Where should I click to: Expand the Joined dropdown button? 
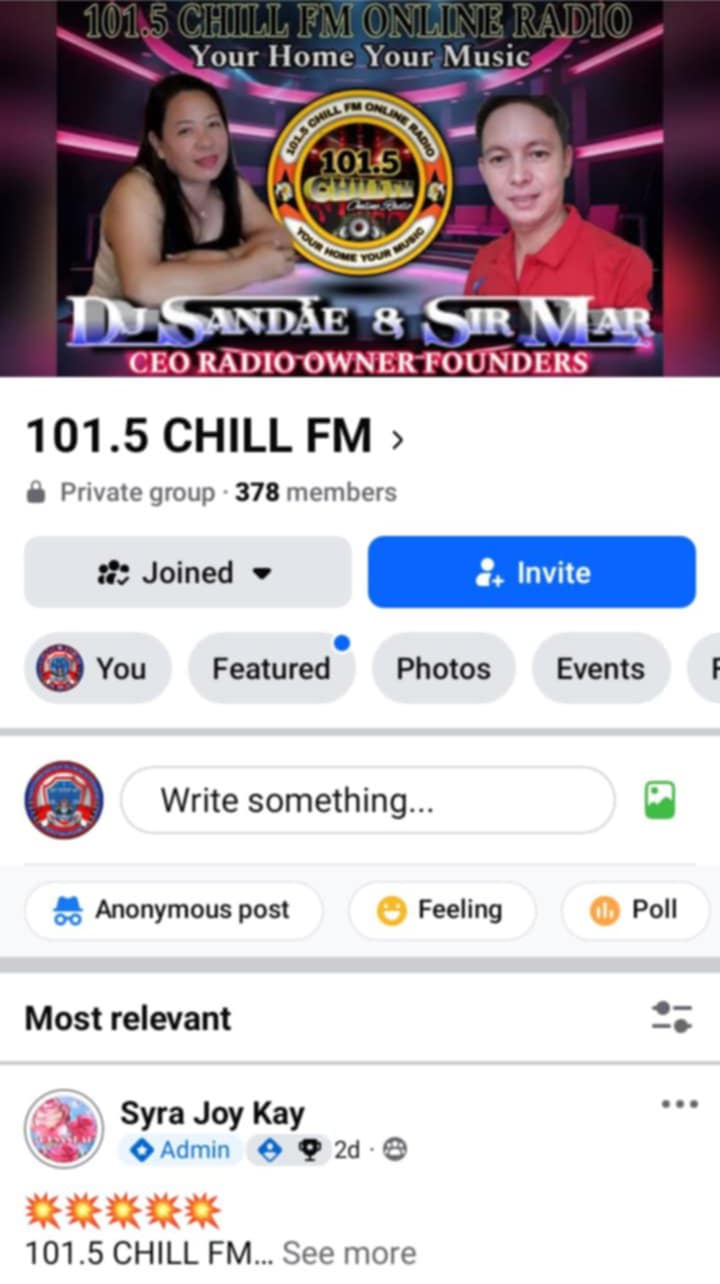(188, 573)
